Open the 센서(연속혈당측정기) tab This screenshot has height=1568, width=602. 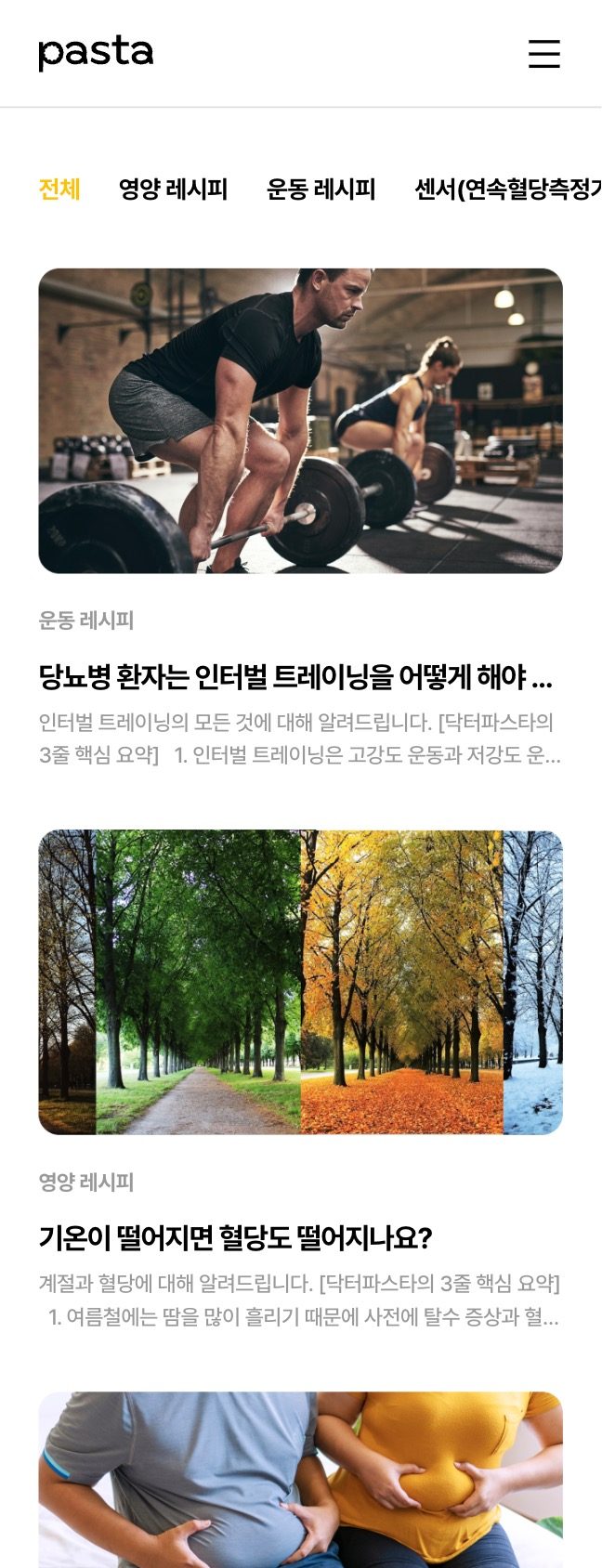[506, 189]
